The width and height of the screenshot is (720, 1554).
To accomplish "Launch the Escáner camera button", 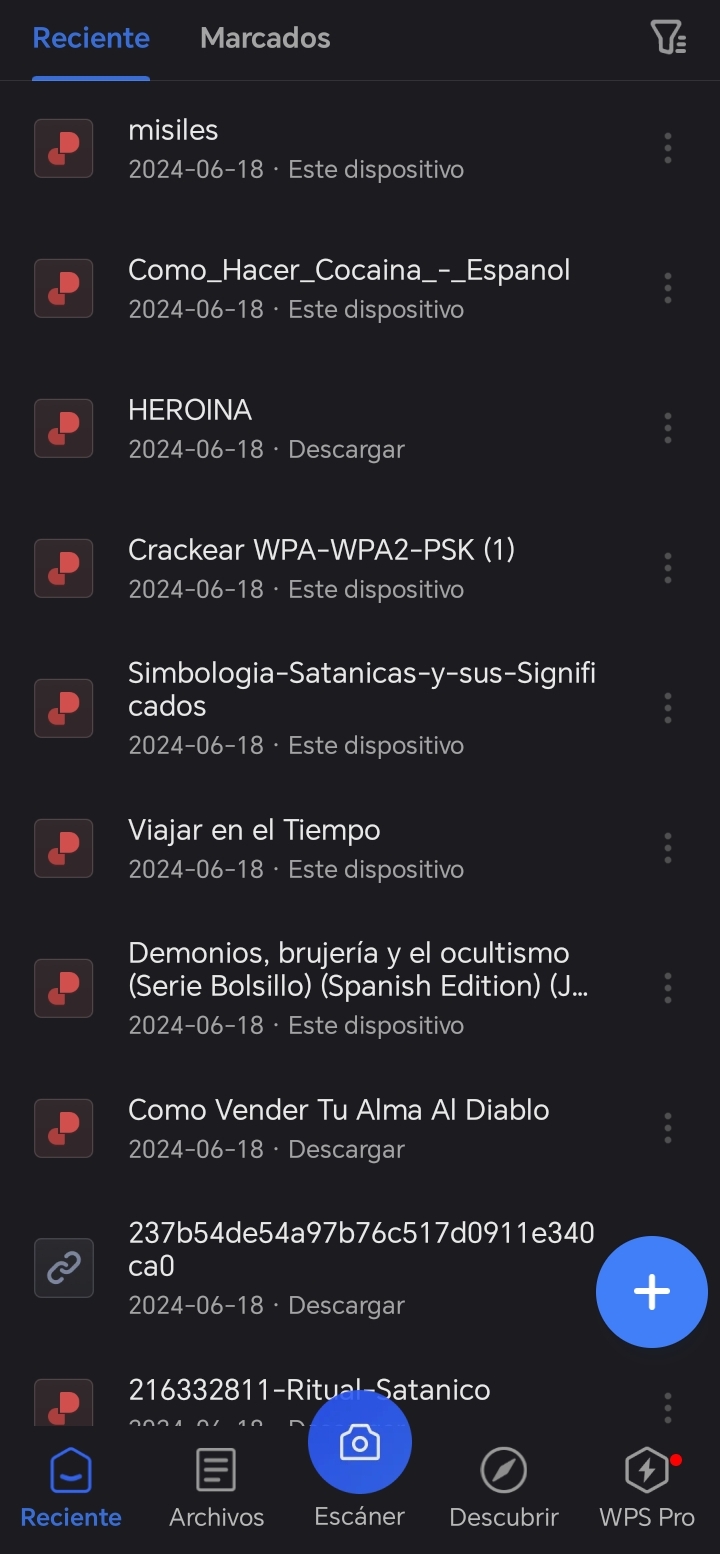I will [360, 1443].
